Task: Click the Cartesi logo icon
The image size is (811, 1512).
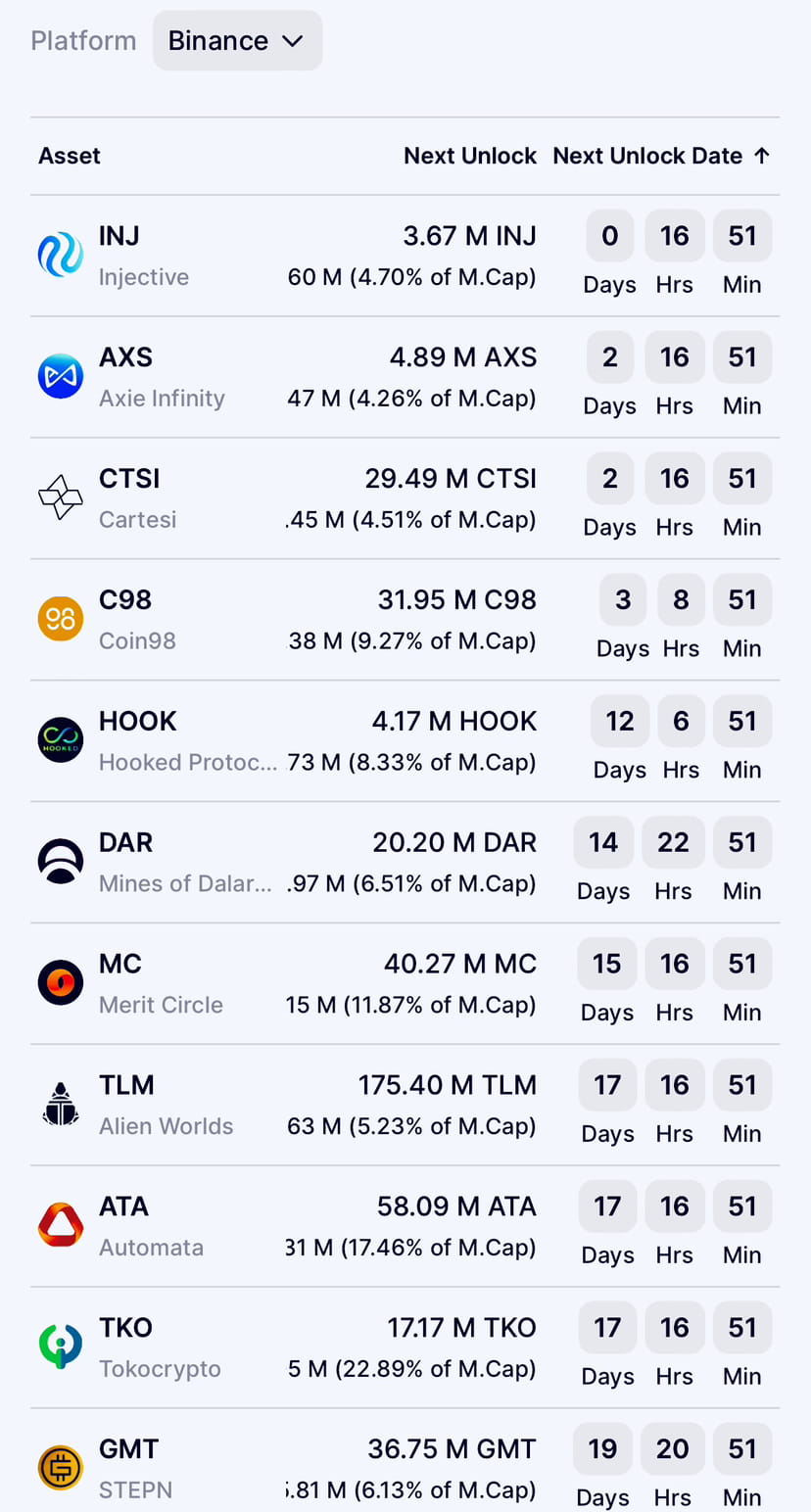Action: [x=60, y=496]
